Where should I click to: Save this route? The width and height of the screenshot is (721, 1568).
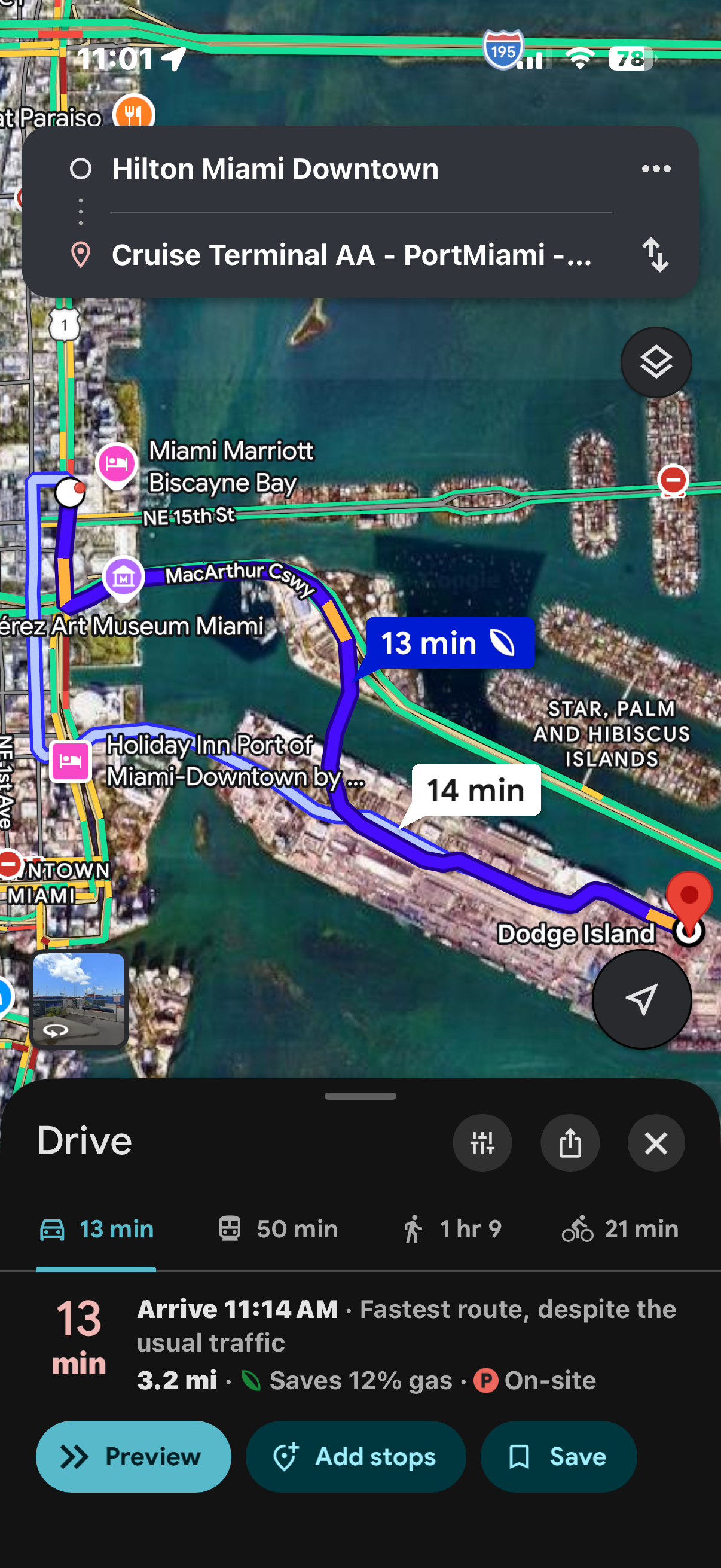click(x=558, y=1456)
